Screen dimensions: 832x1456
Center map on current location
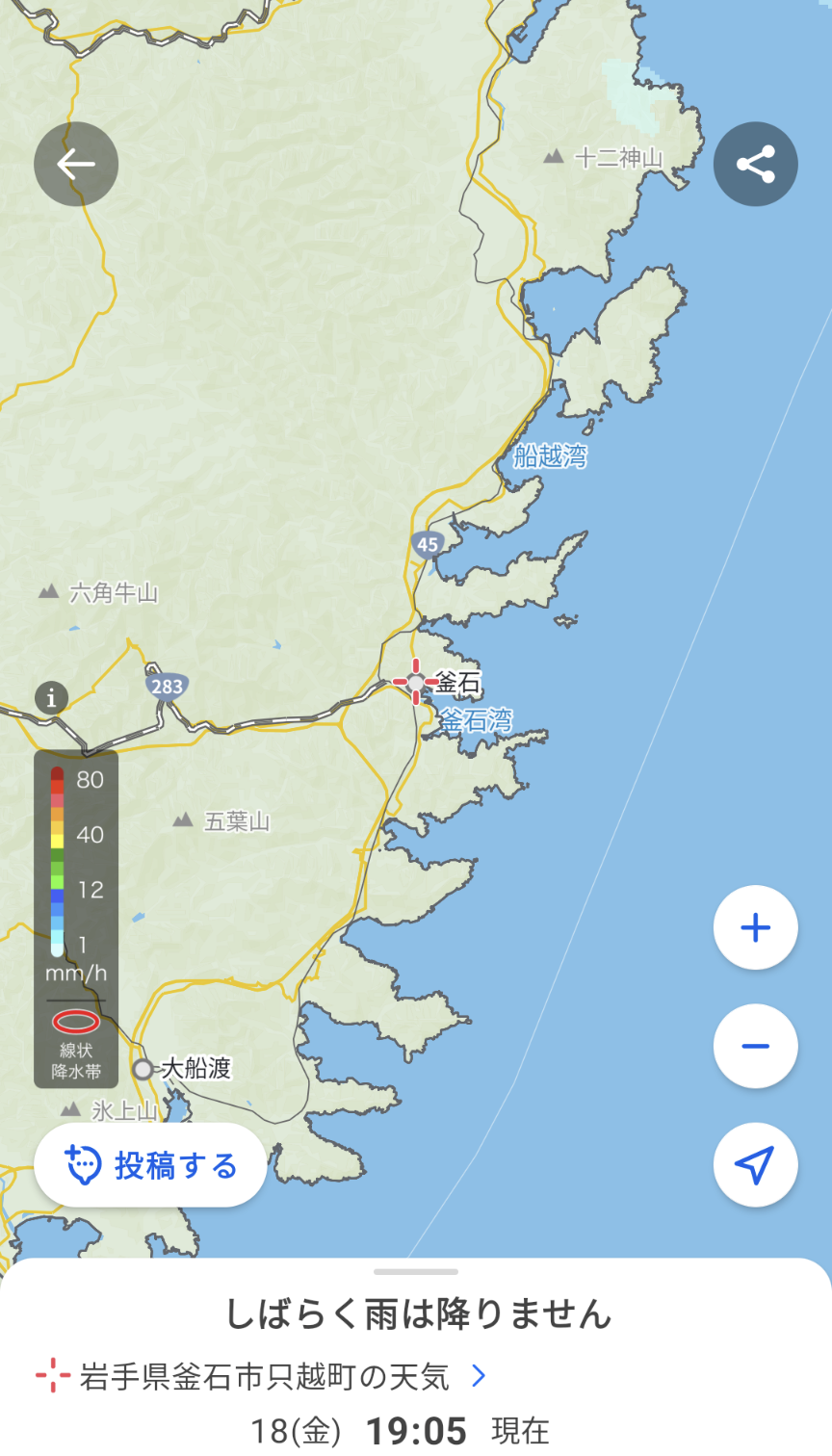756,1164
